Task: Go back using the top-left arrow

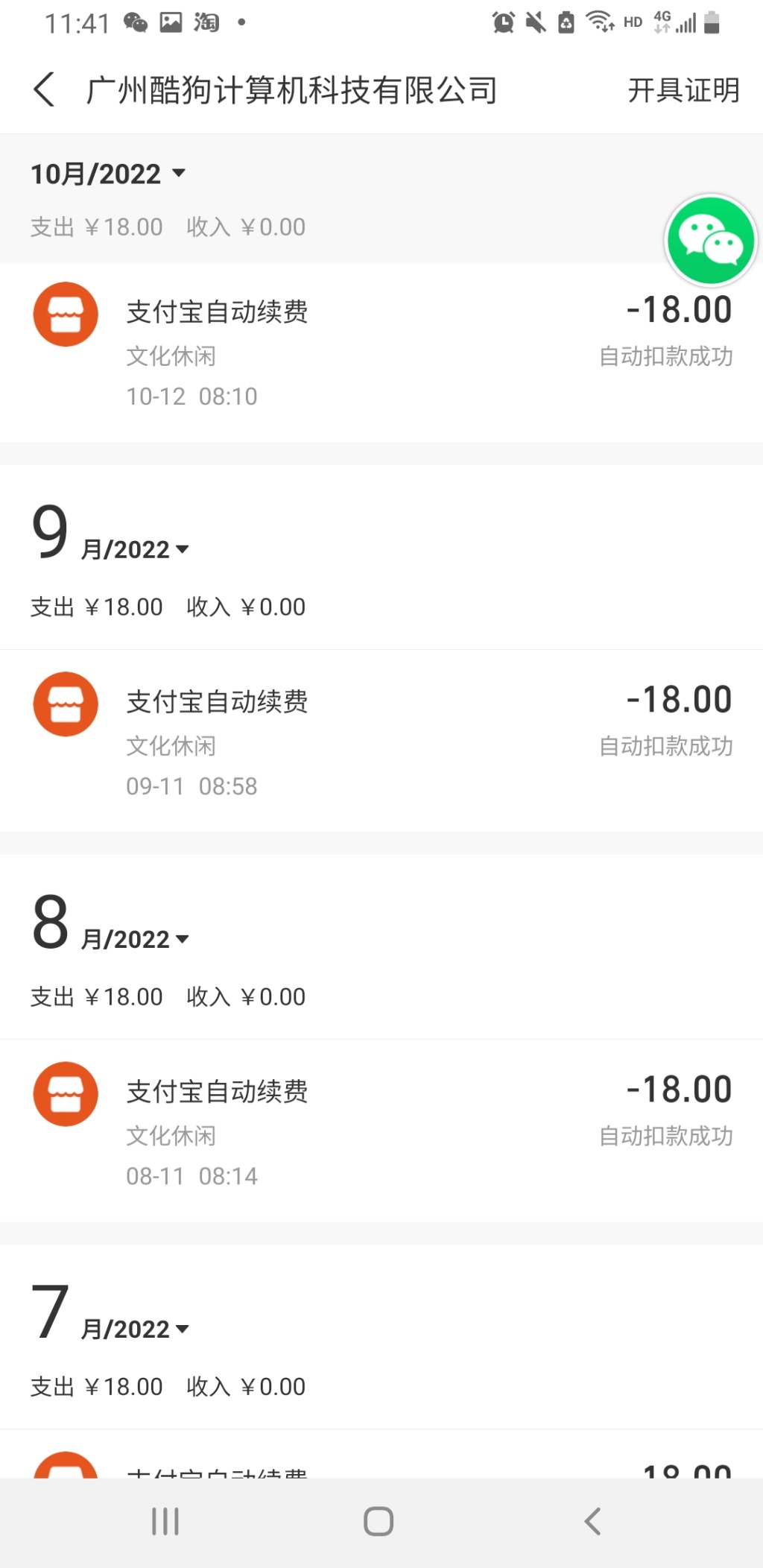Action: pos(45,90)
